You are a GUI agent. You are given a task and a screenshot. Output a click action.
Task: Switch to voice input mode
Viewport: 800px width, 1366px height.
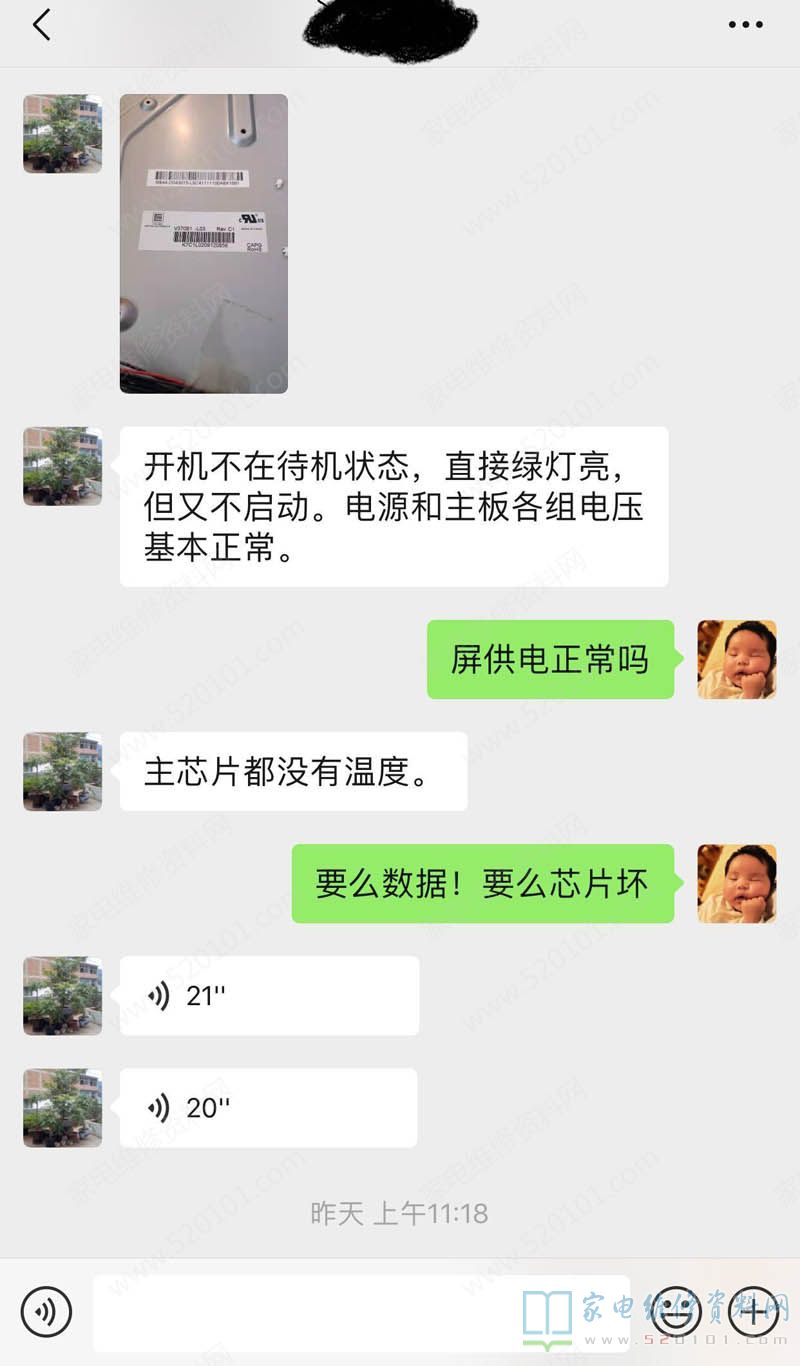pos(46,1312)
